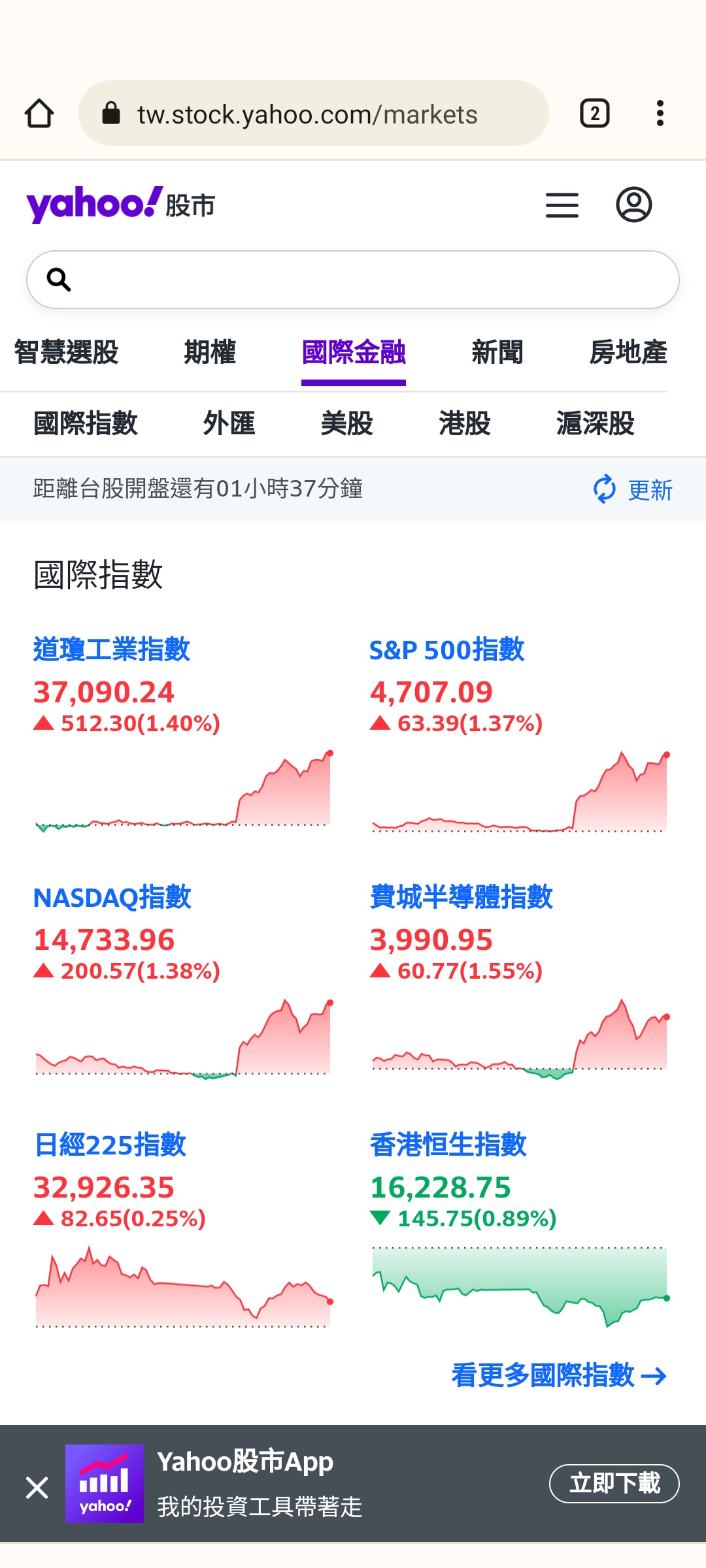
Task: Switch to the 新聞 tab
Action: (x=497, y=353)
